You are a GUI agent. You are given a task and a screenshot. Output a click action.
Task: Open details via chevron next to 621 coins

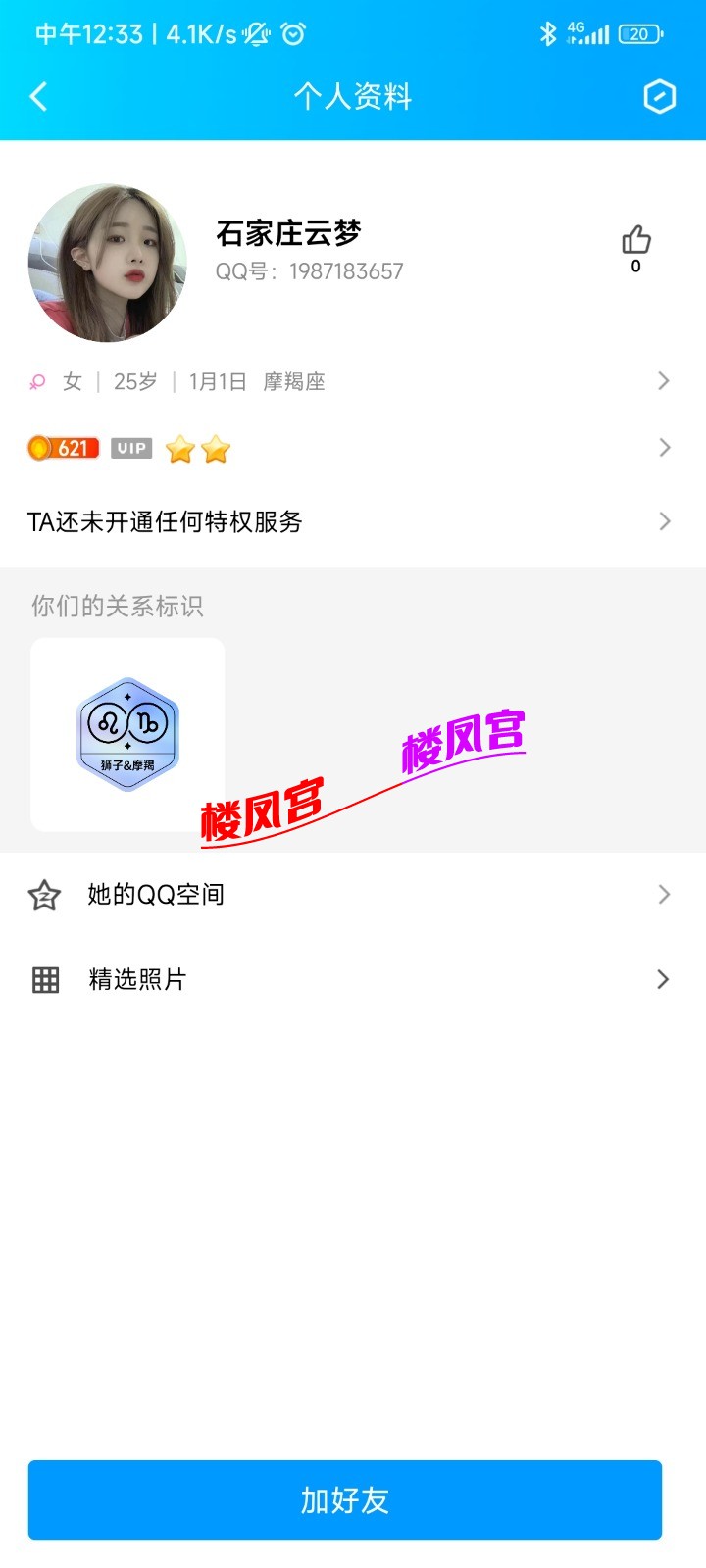pyautogui.click(x=663, y=448)
